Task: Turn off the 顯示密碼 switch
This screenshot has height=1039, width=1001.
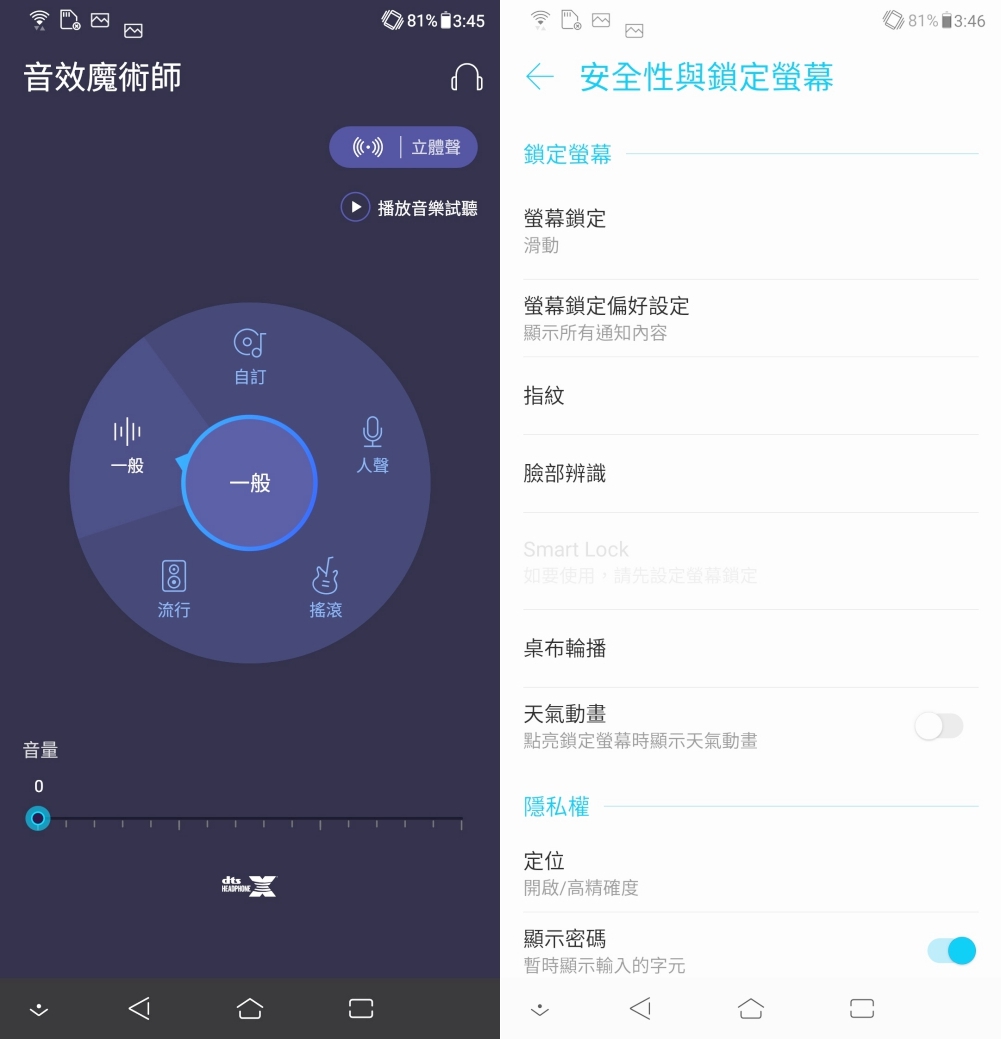Action: 950,950
